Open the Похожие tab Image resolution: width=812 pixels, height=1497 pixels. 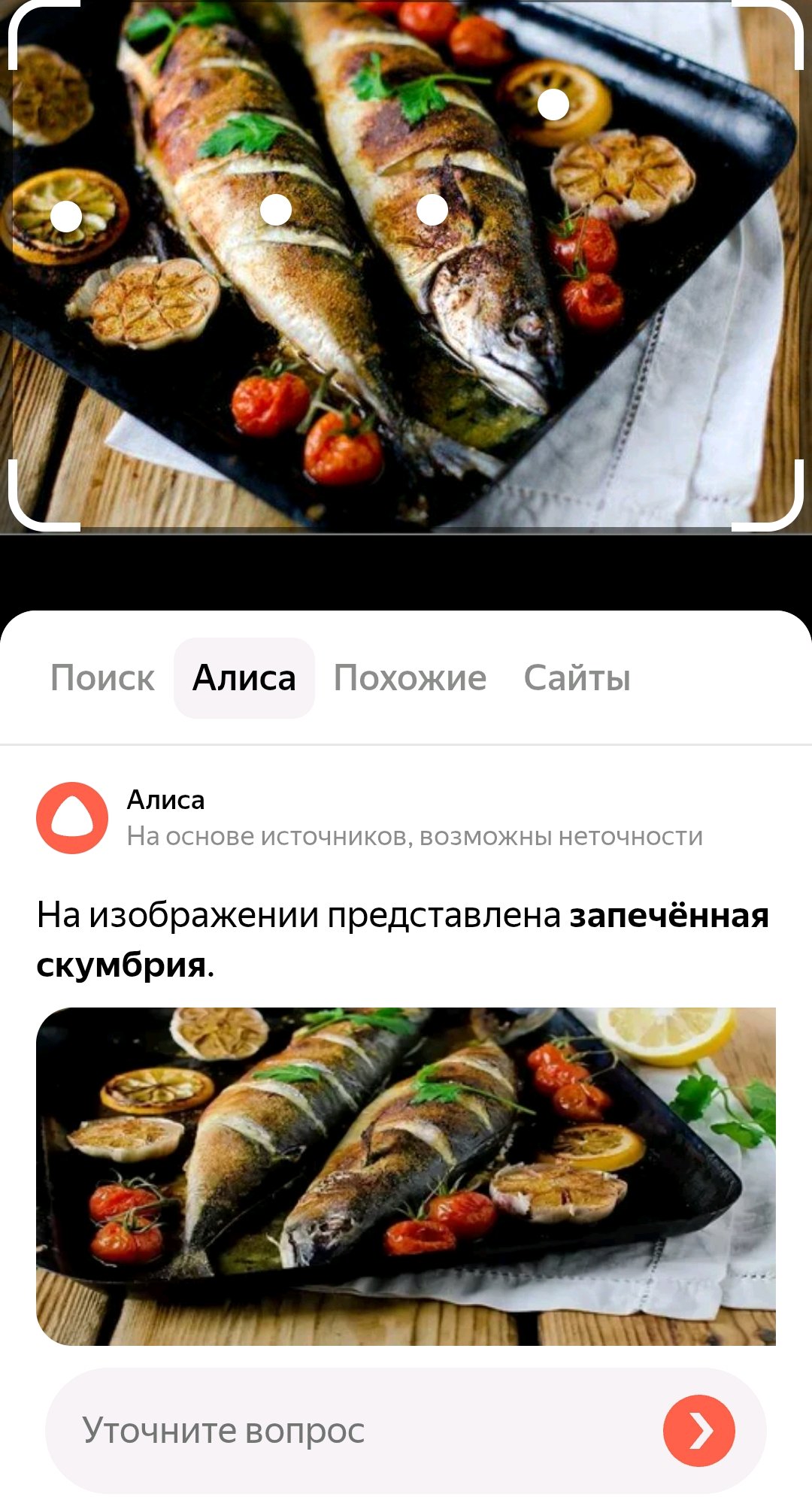click(x=410, y=678)
